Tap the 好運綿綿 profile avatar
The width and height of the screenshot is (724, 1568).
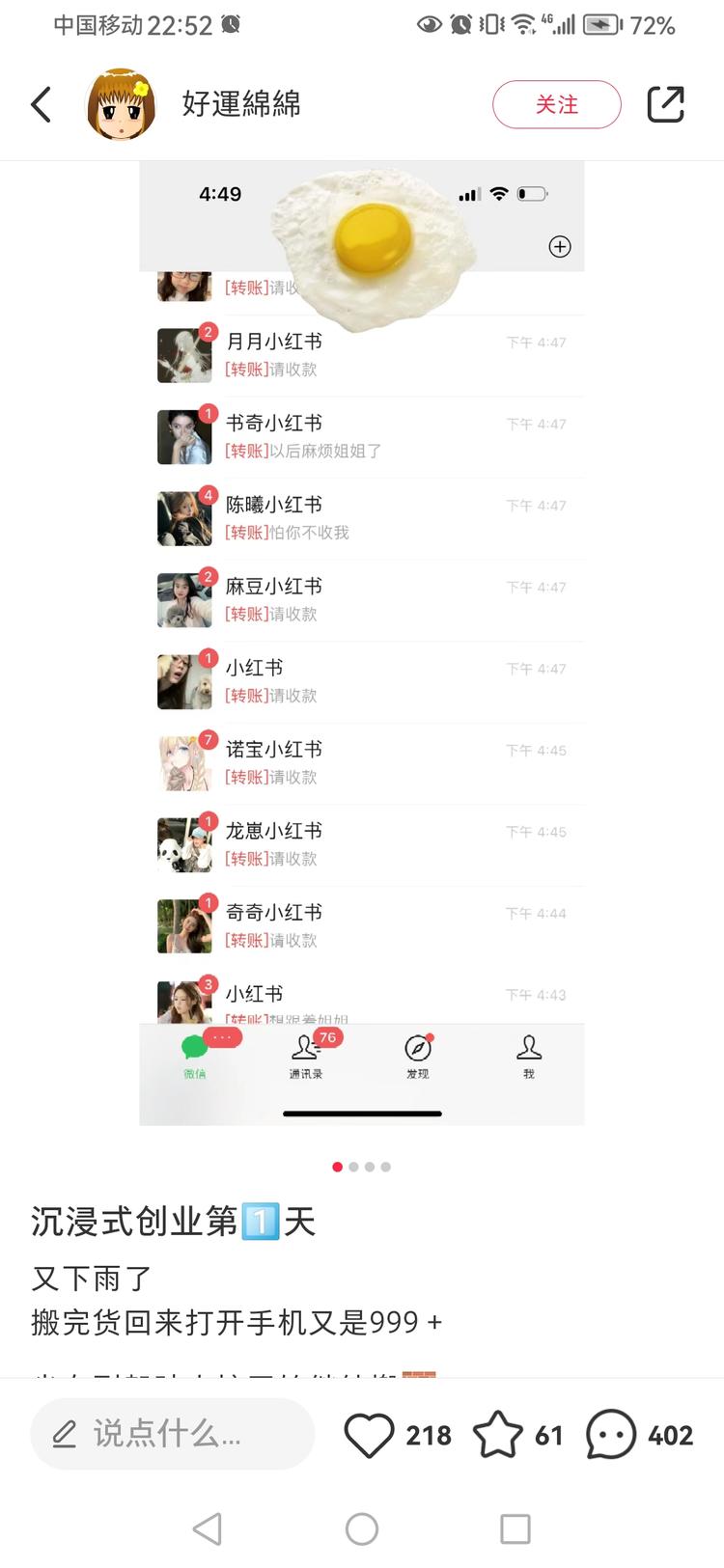[120, 104]
